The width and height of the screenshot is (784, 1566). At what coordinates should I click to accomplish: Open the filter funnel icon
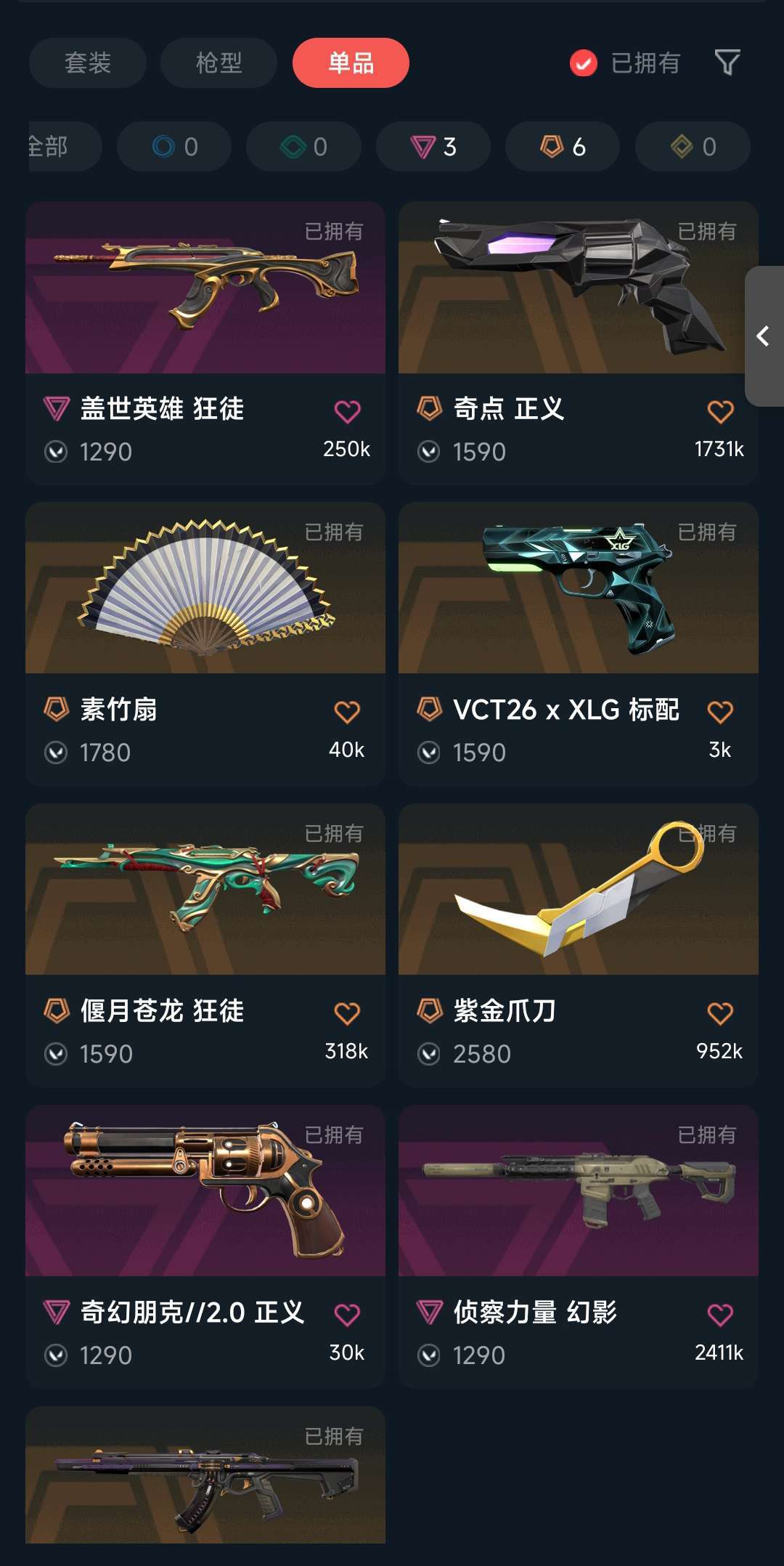[x=727, y=63]
